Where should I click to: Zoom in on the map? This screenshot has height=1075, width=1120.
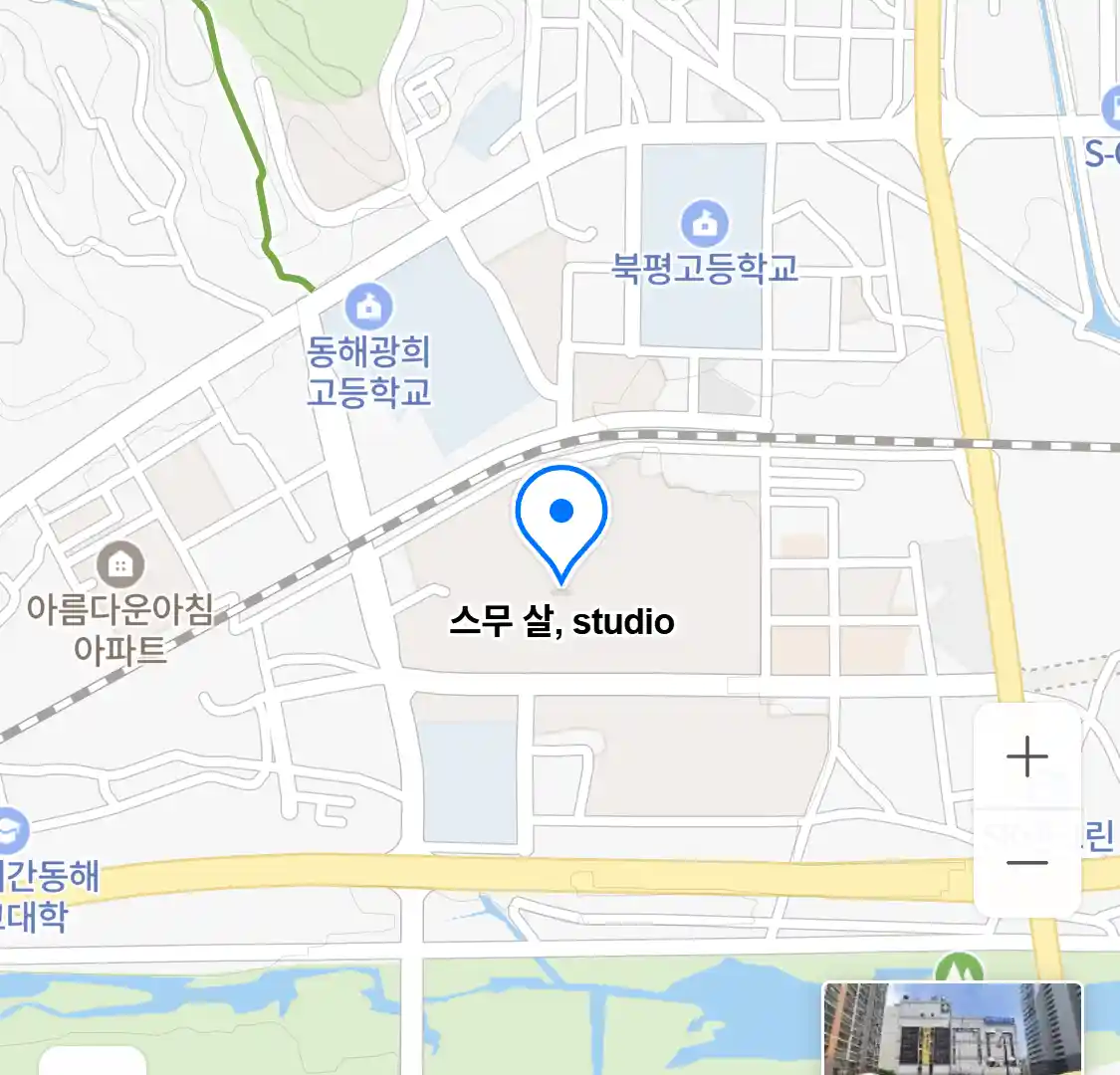click(x=1026, y=758)
